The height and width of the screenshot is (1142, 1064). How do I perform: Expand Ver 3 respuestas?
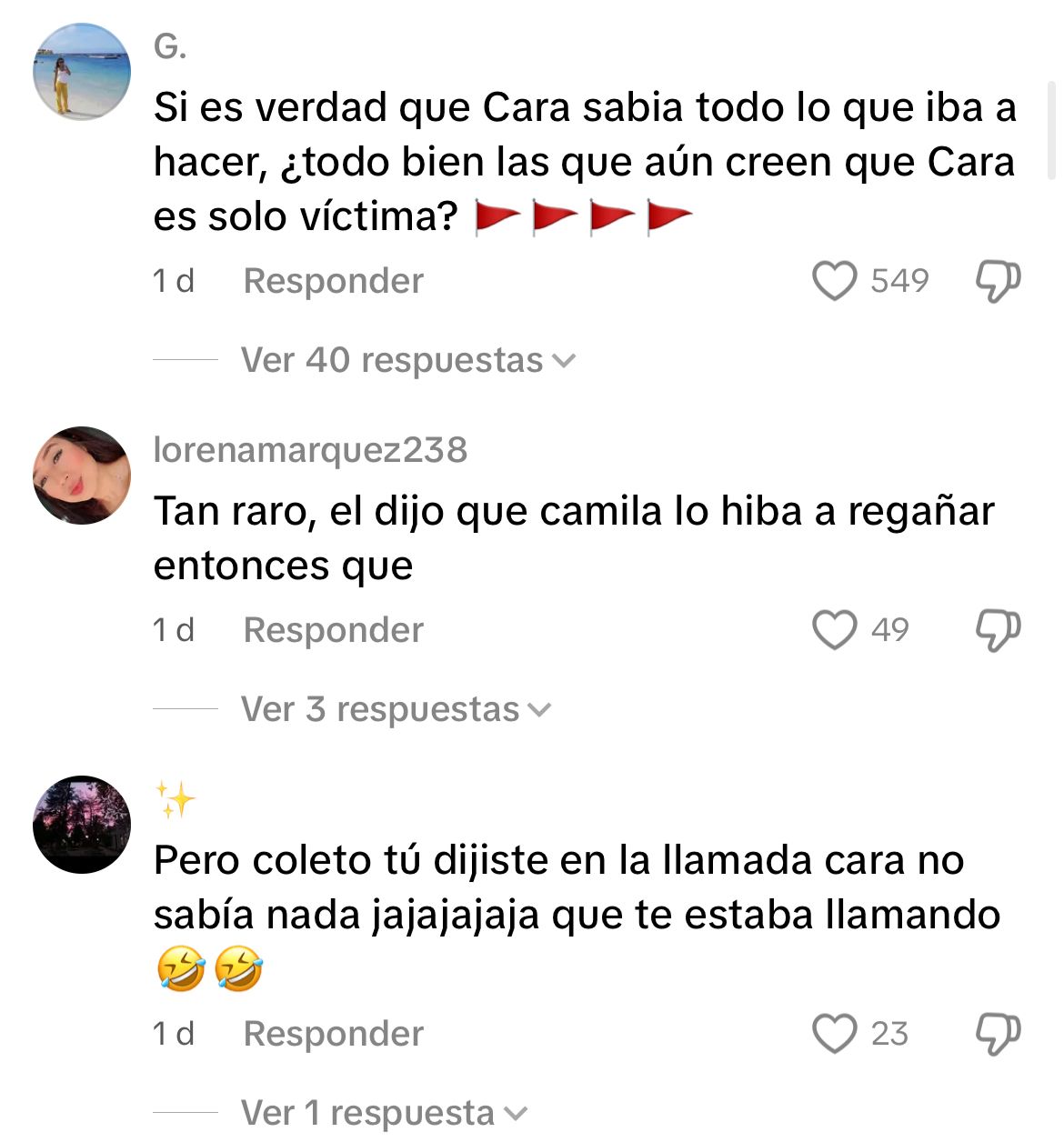tap(396, 709)
